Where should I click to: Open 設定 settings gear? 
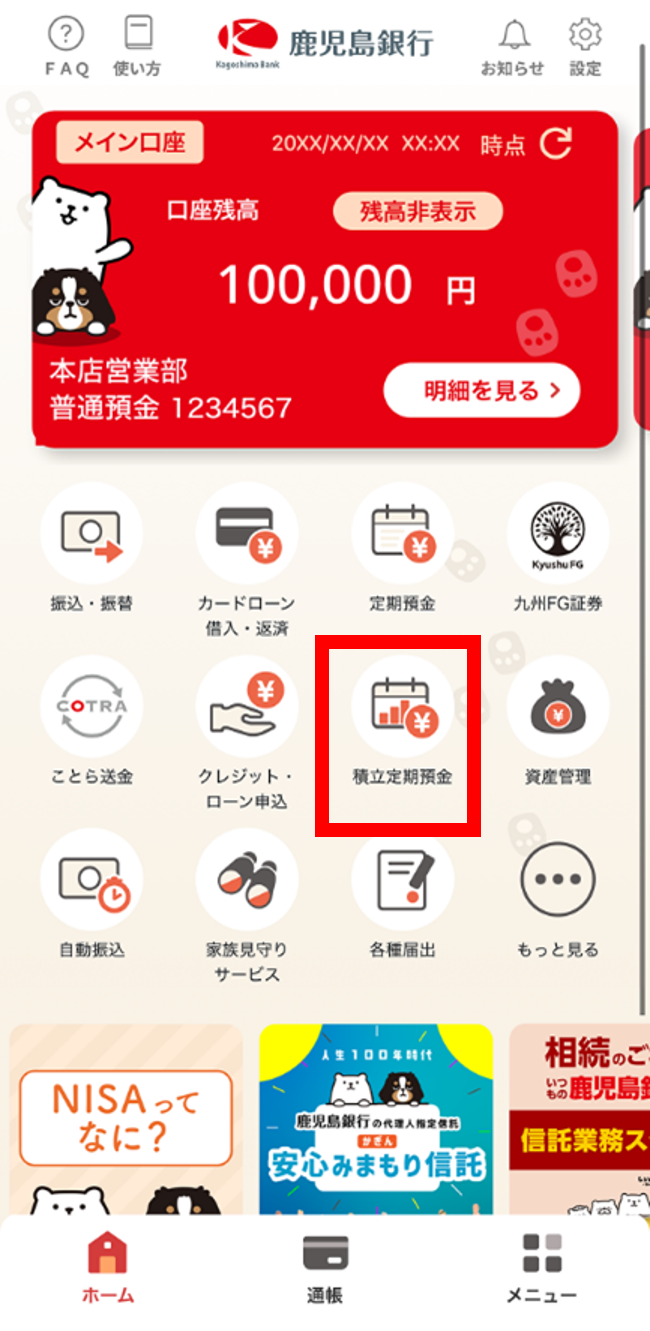[585, 46]
